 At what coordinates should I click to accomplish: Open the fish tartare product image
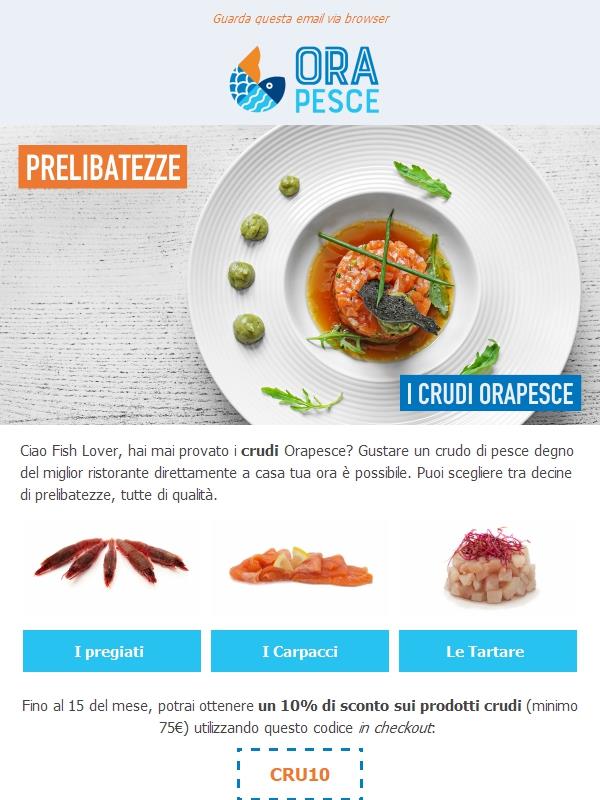pyautogui.click(x=485, y=568)
